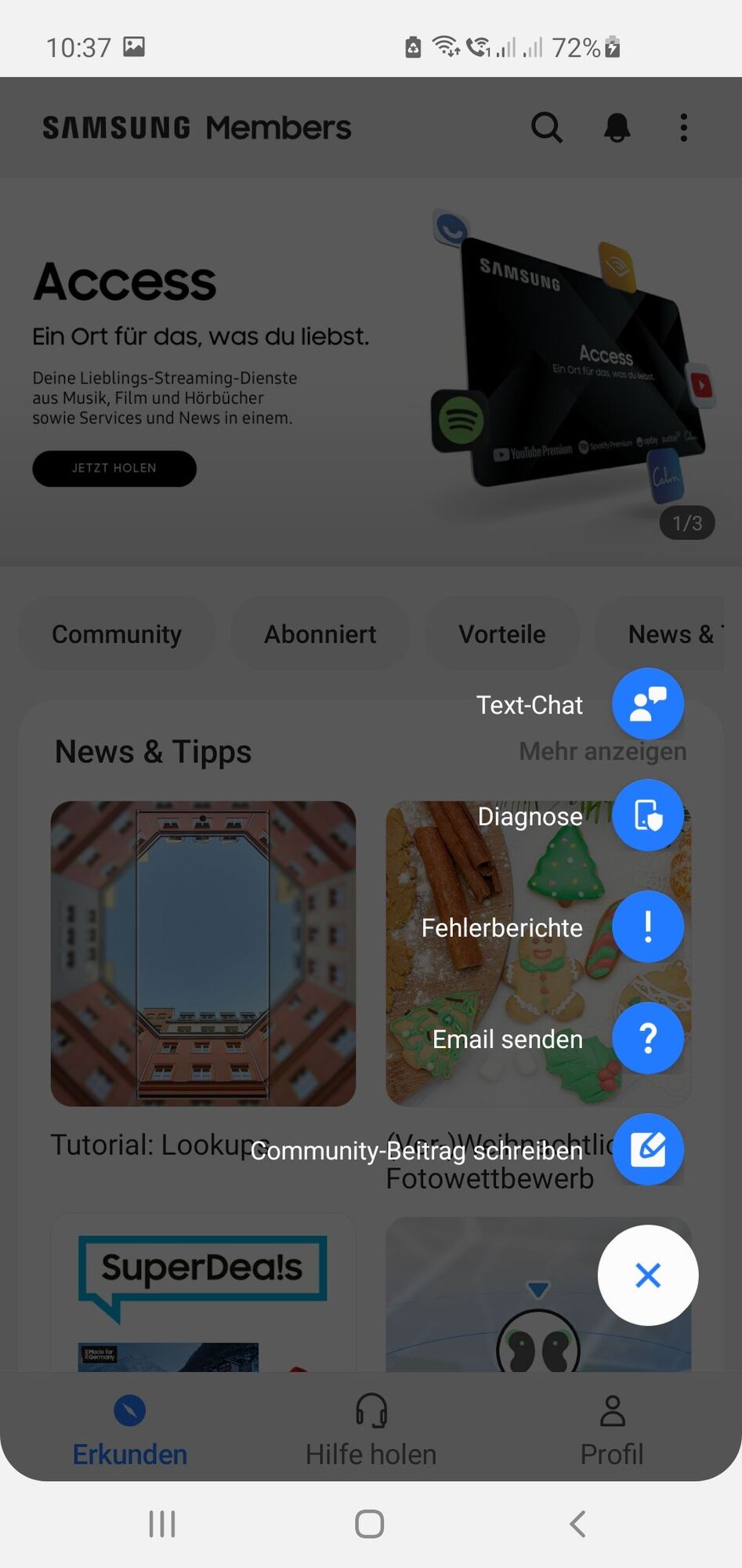Tap the Community chip
The height and width of the screenshot is (1568, 742).
pos(117,633)
